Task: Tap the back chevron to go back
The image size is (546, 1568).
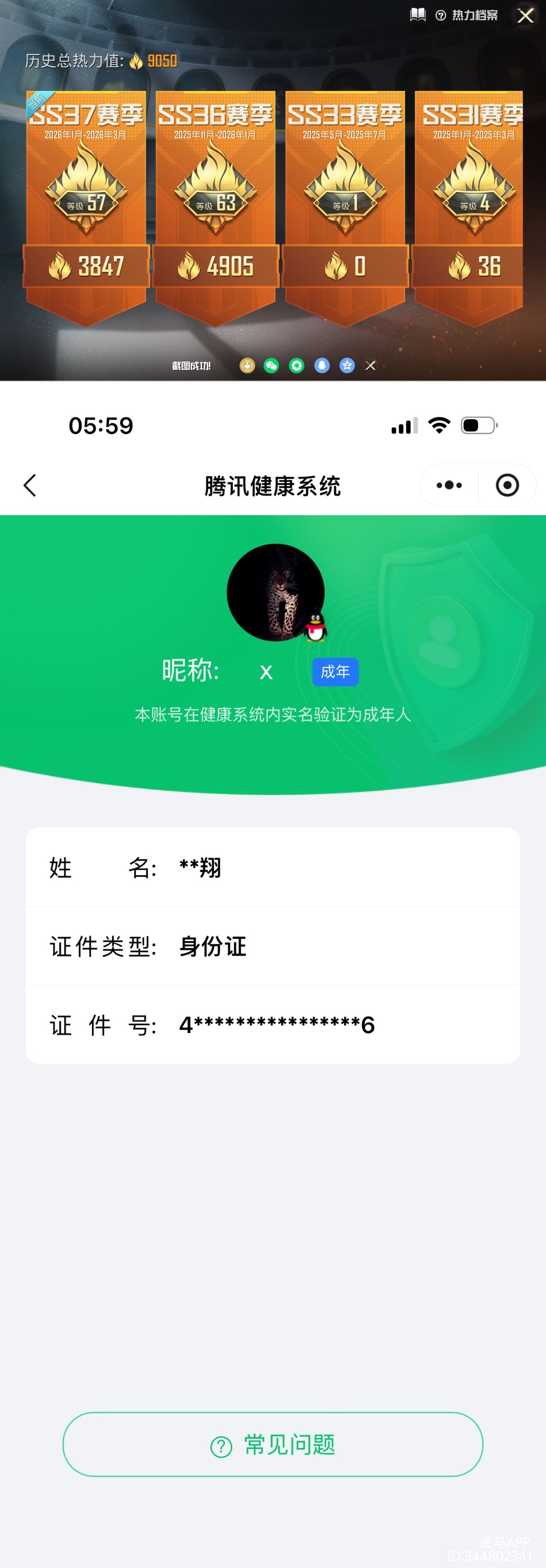Action: 29,486
